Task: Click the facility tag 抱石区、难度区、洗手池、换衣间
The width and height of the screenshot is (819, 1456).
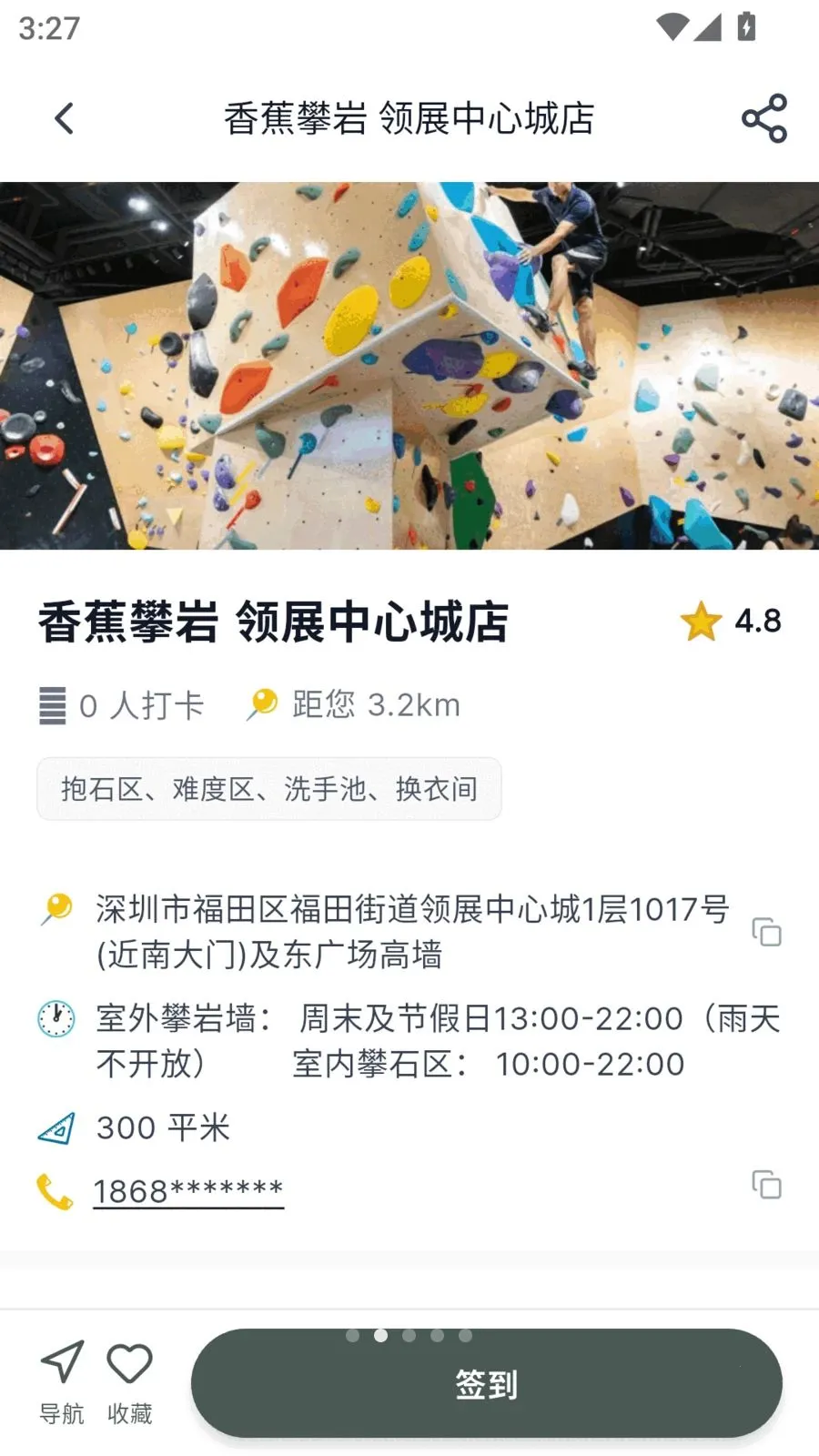Action: click(268, 789)
